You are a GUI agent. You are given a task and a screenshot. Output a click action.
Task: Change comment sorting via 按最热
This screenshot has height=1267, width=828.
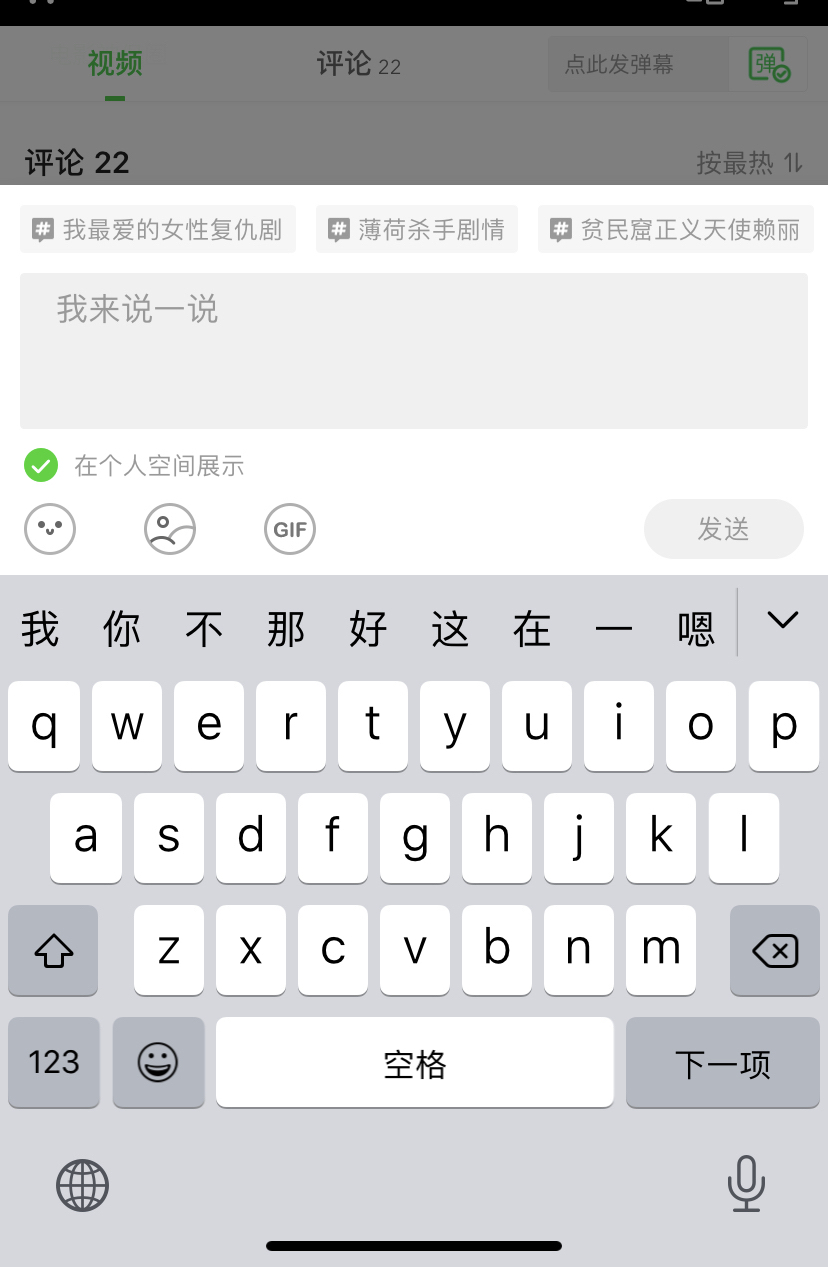749,162
